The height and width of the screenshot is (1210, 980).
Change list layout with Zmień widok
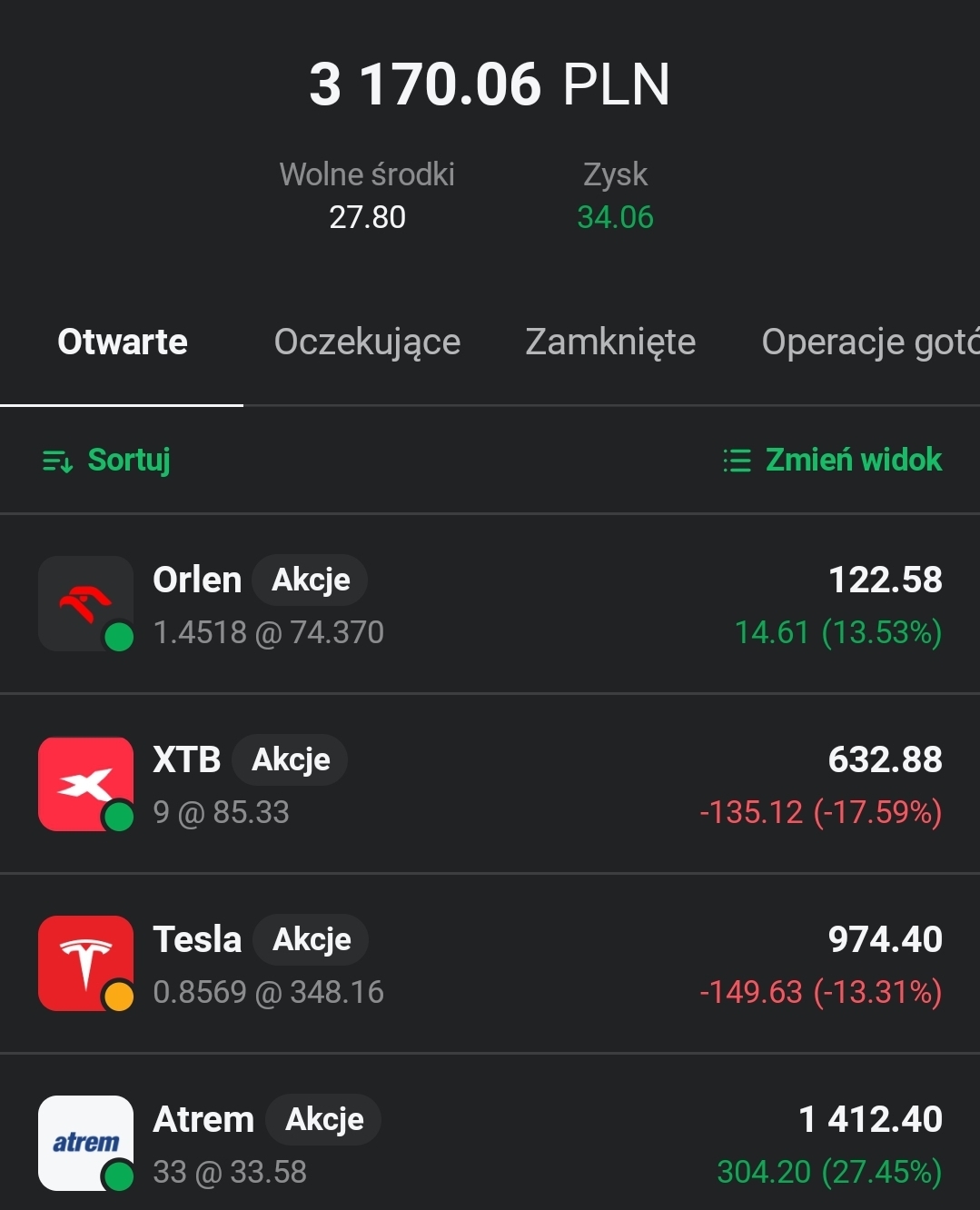[833, 461]
